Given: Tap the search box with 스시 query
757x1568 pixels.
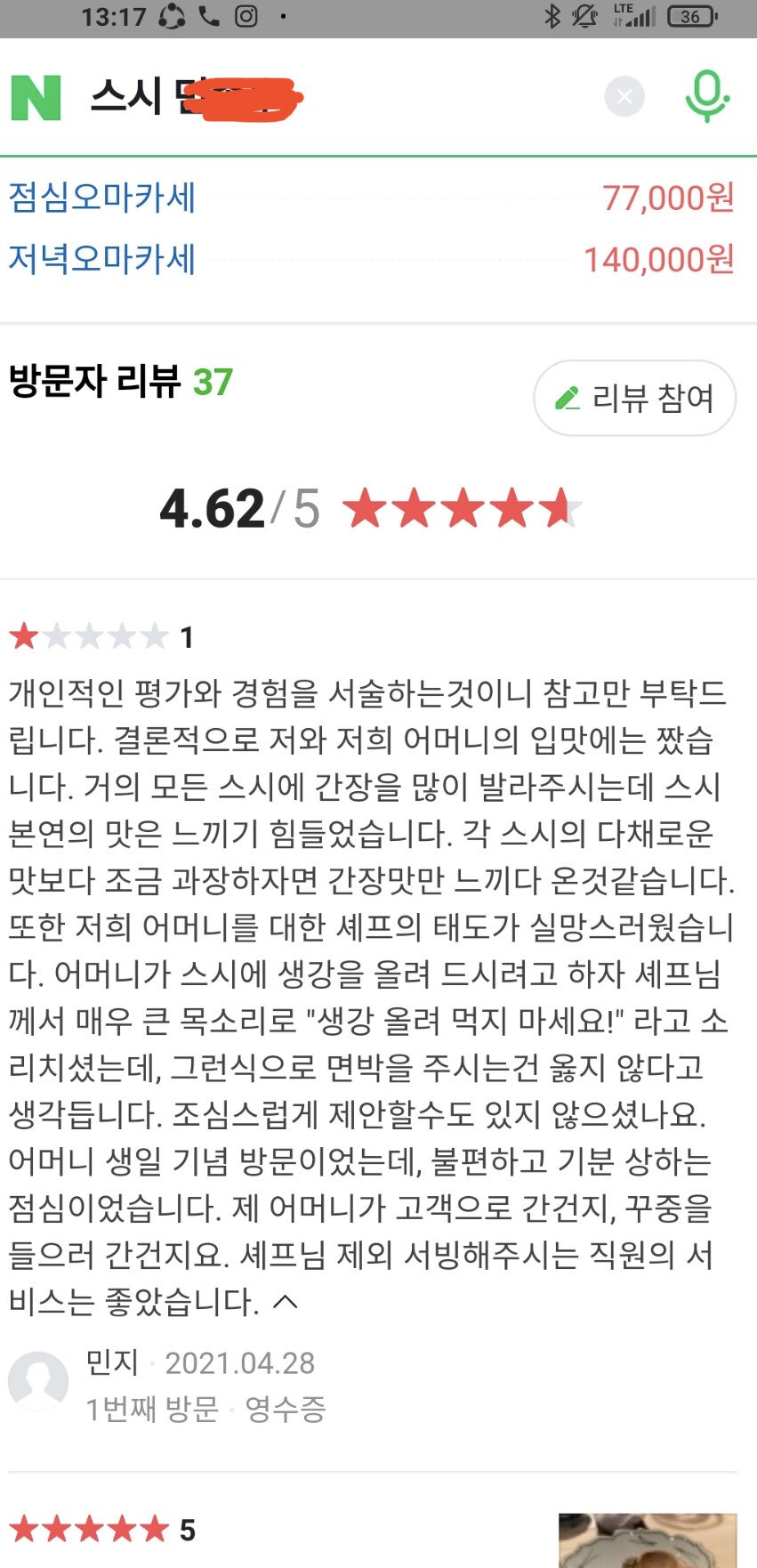Looking at the screenshot, I should 338,96.
